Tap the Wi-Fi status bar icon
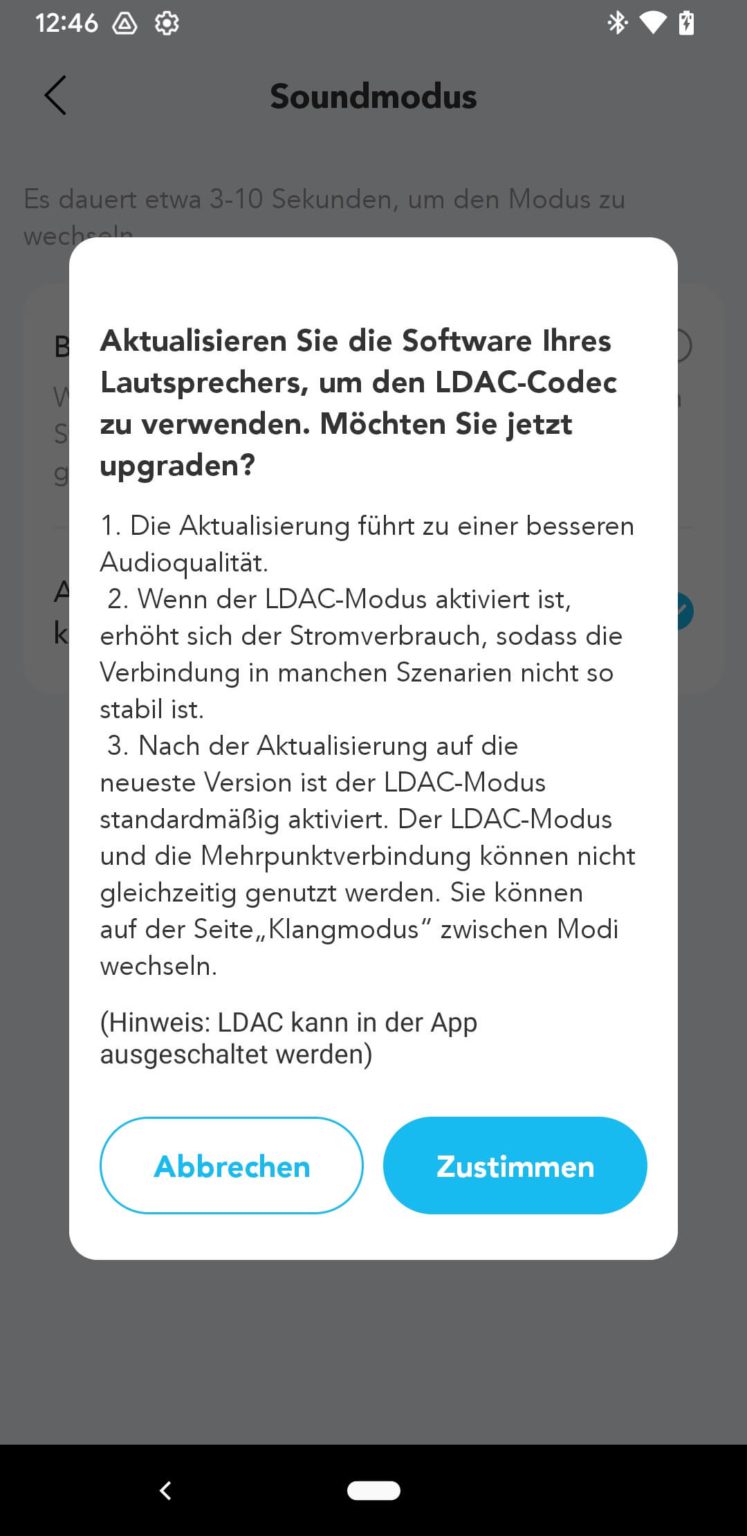This screenshot has width=747, height=1536. tap(652, 21)
